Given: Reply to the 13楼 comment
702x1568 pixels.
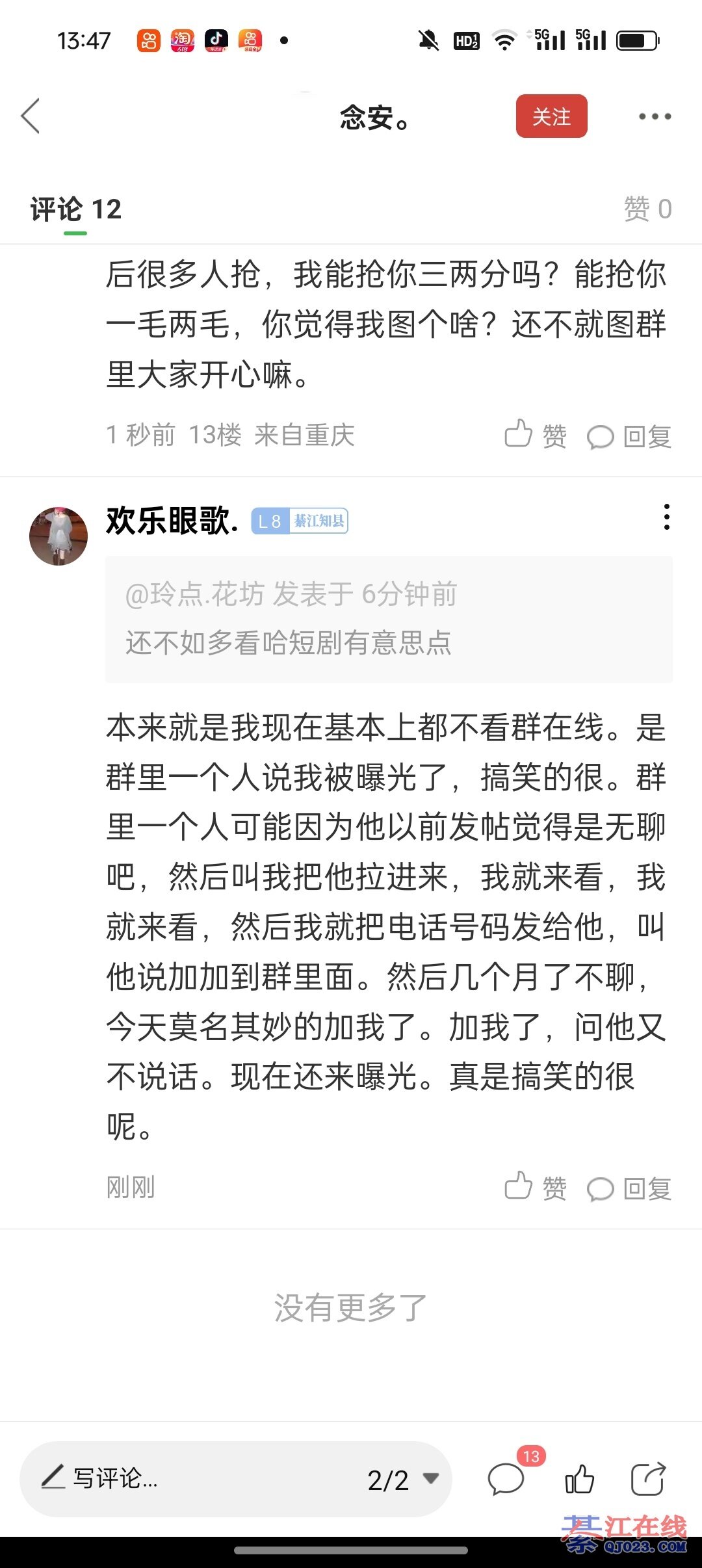Looking at the screenshot, I should tap(629, 436).
